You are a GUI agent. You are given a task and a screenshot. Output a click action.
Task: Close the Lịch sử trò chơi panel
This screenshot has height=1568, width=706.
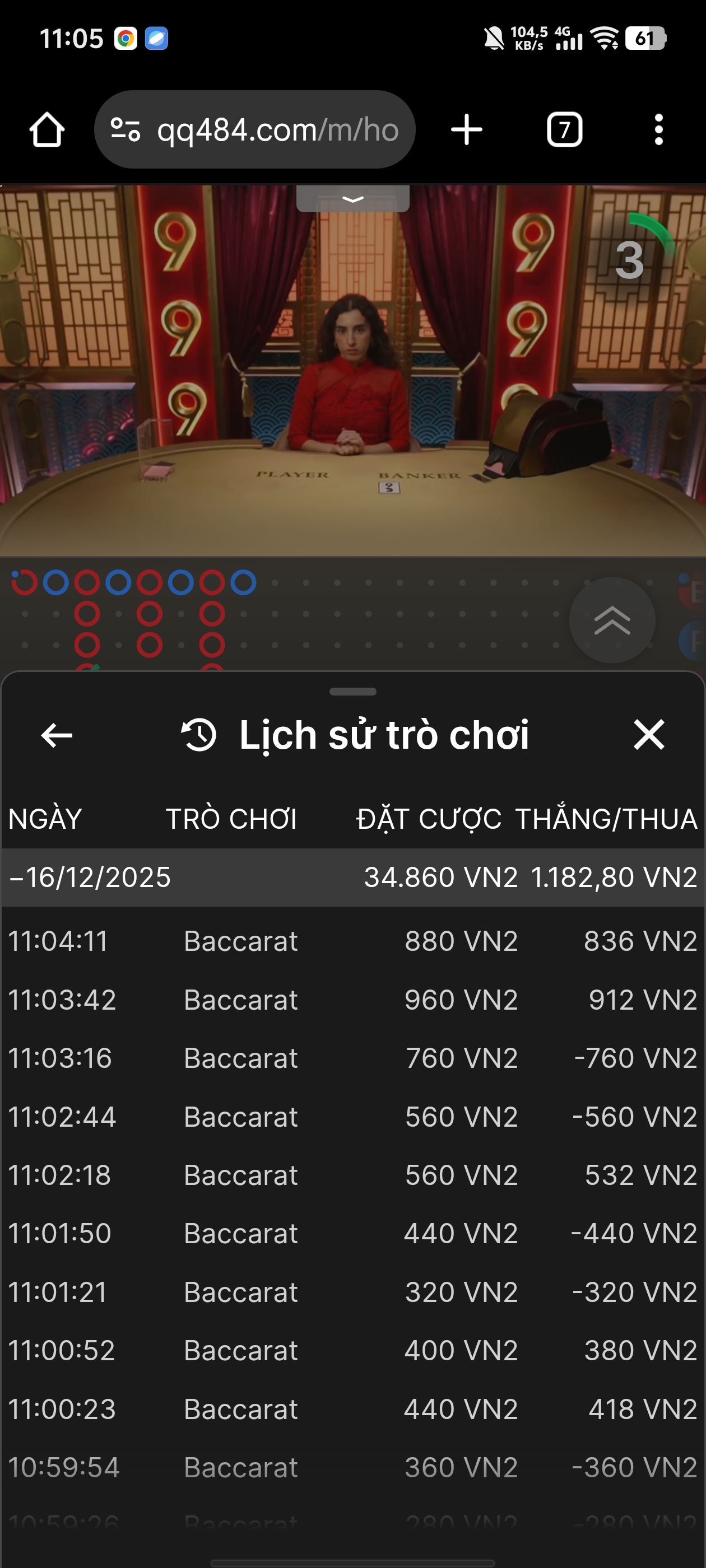pos(649,736)
